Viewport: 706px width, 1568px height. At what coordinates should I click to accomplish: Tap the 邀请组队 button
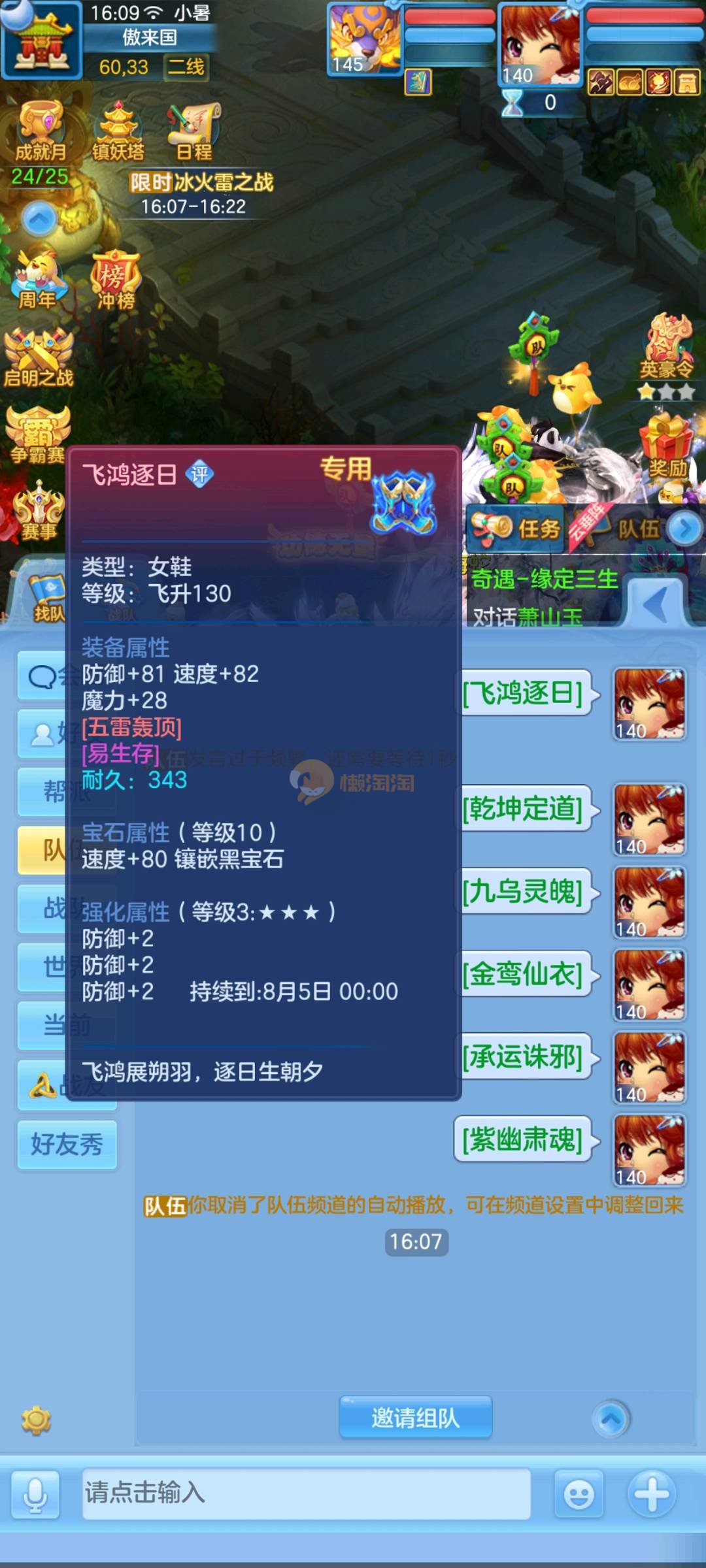[415, 1417]
